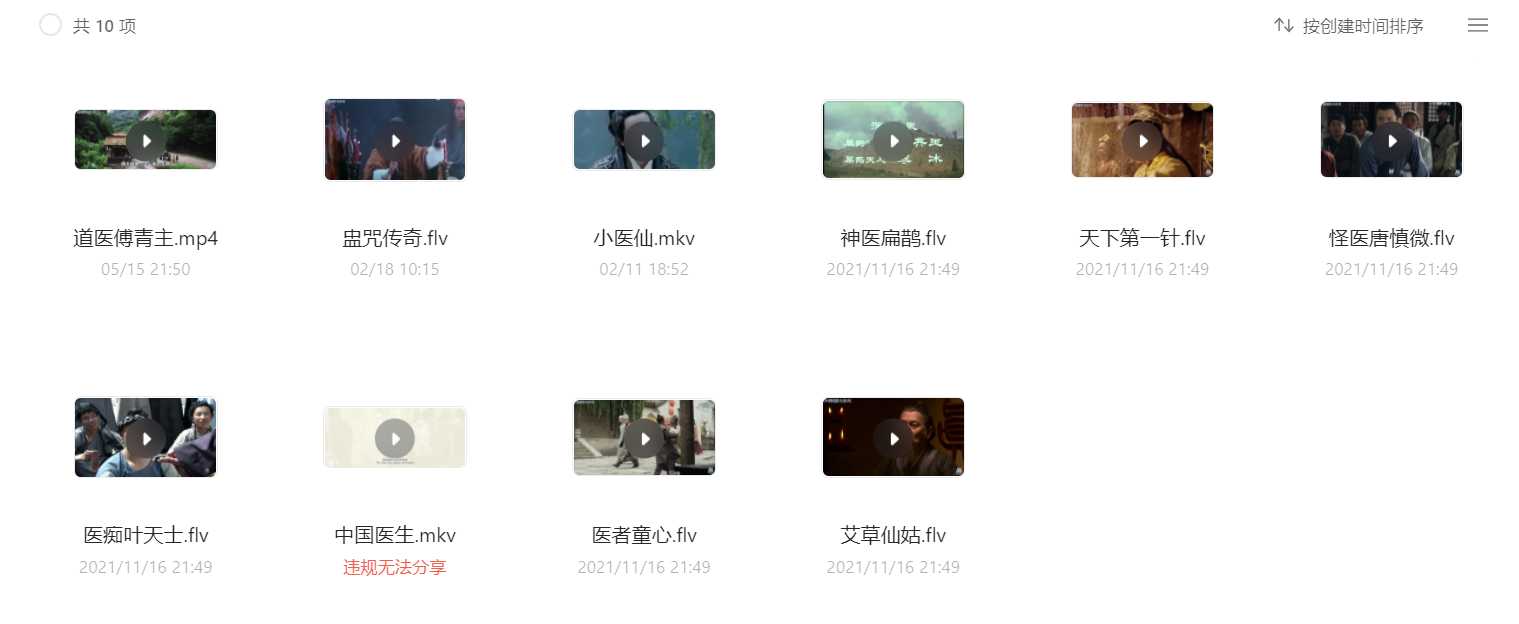Play 医者童心.flv video
This screenshot has width=1519, height=624.
[644, 438]
